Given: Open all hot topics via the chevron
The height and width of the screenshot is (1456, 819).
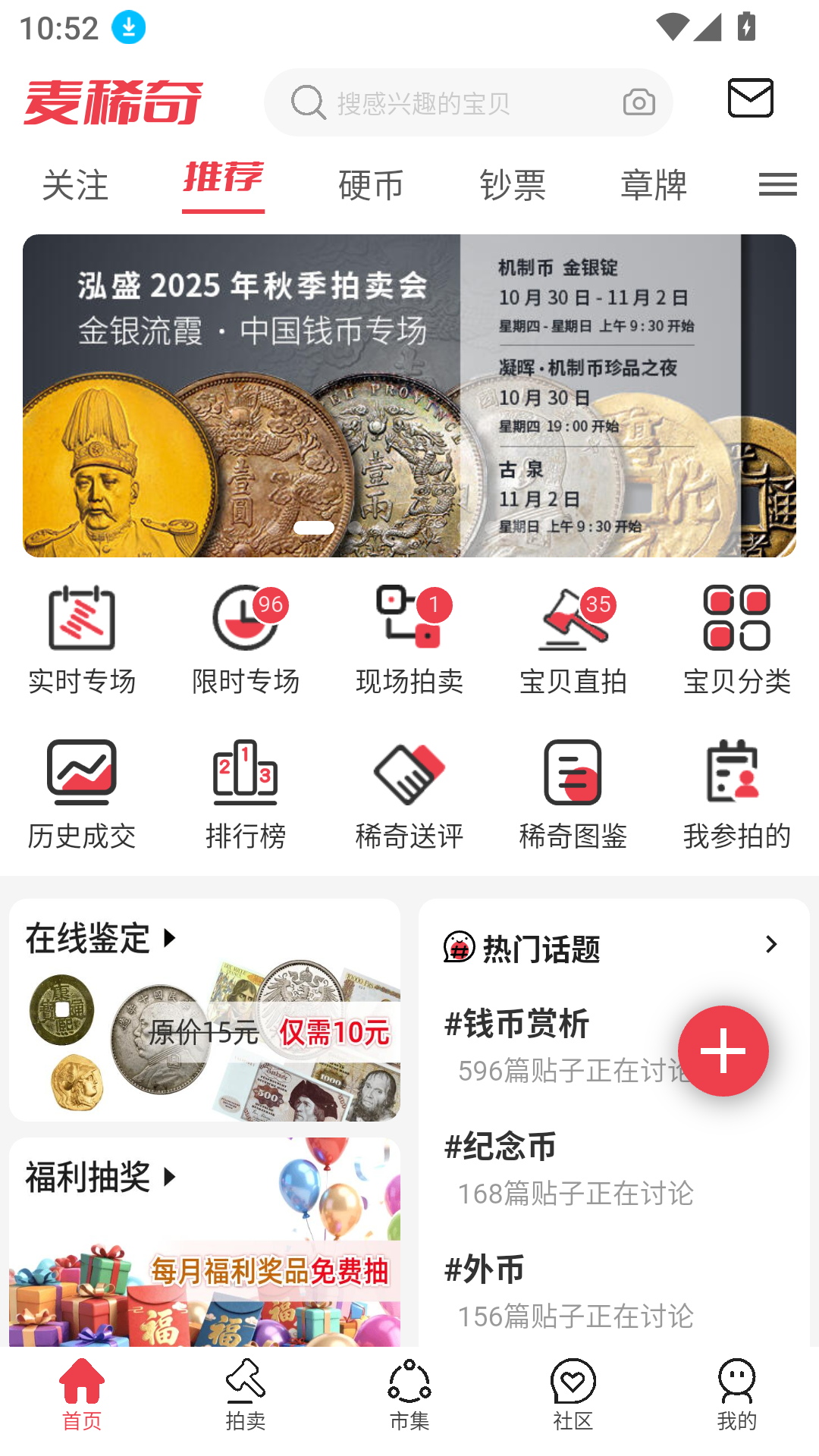Looking at the screenshot, I should (x=771, y=945).
